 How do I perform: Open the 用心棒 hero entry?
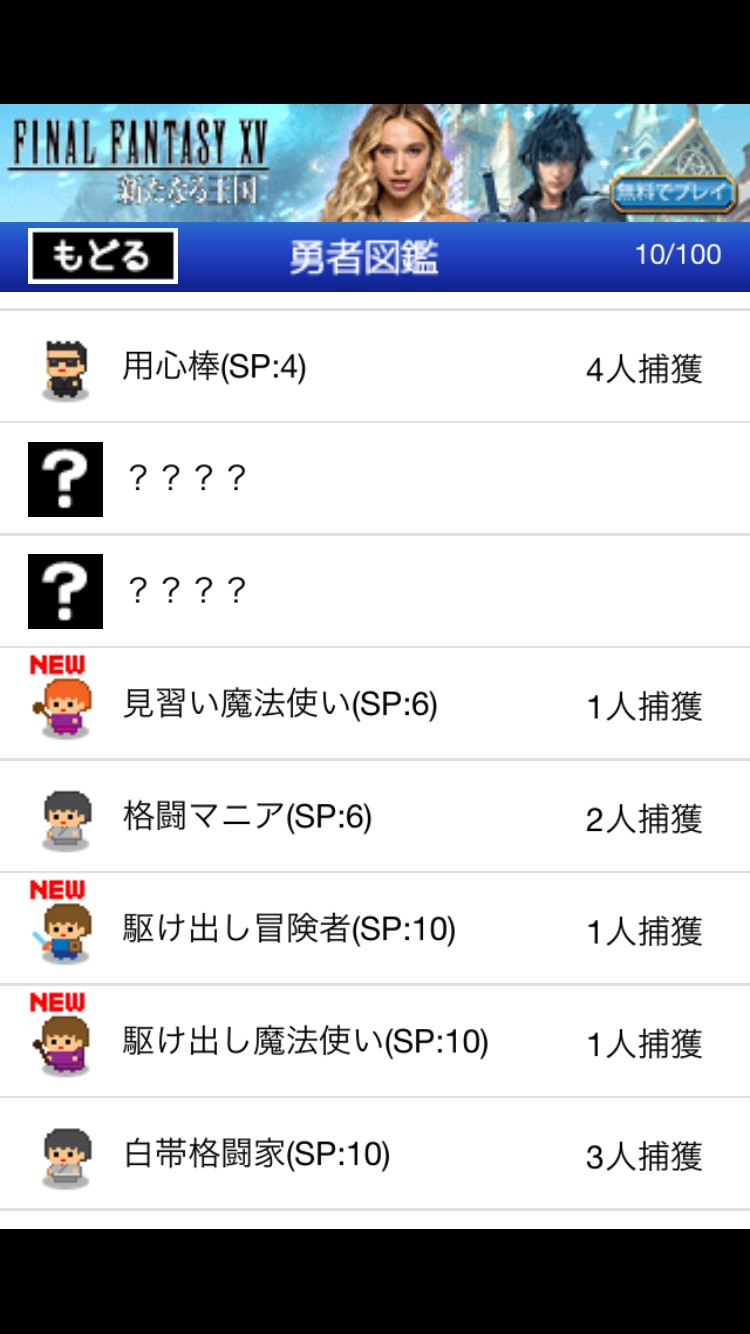[374, 367]
